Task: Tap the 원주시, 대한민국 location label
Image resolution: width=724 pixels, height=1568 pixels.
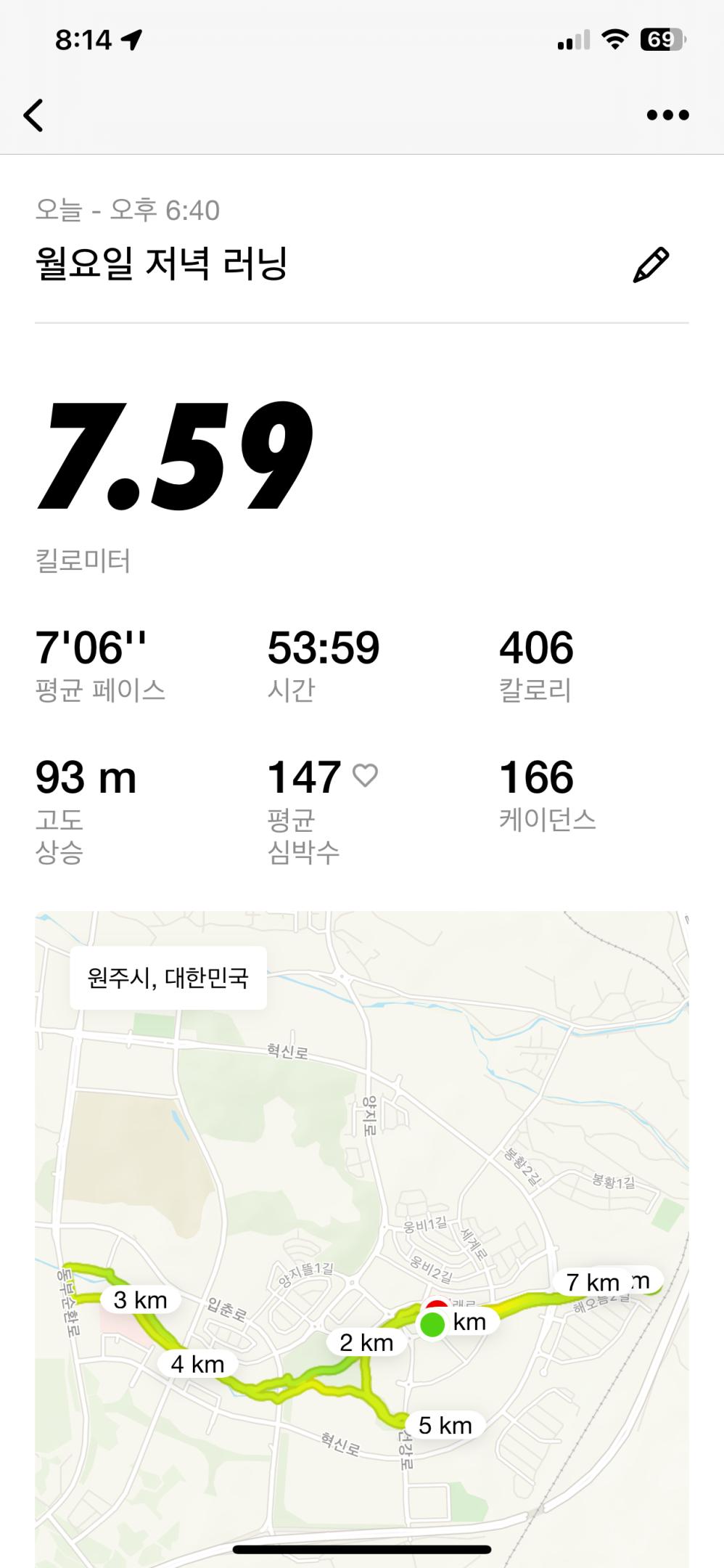Action: tap(168, 978)
